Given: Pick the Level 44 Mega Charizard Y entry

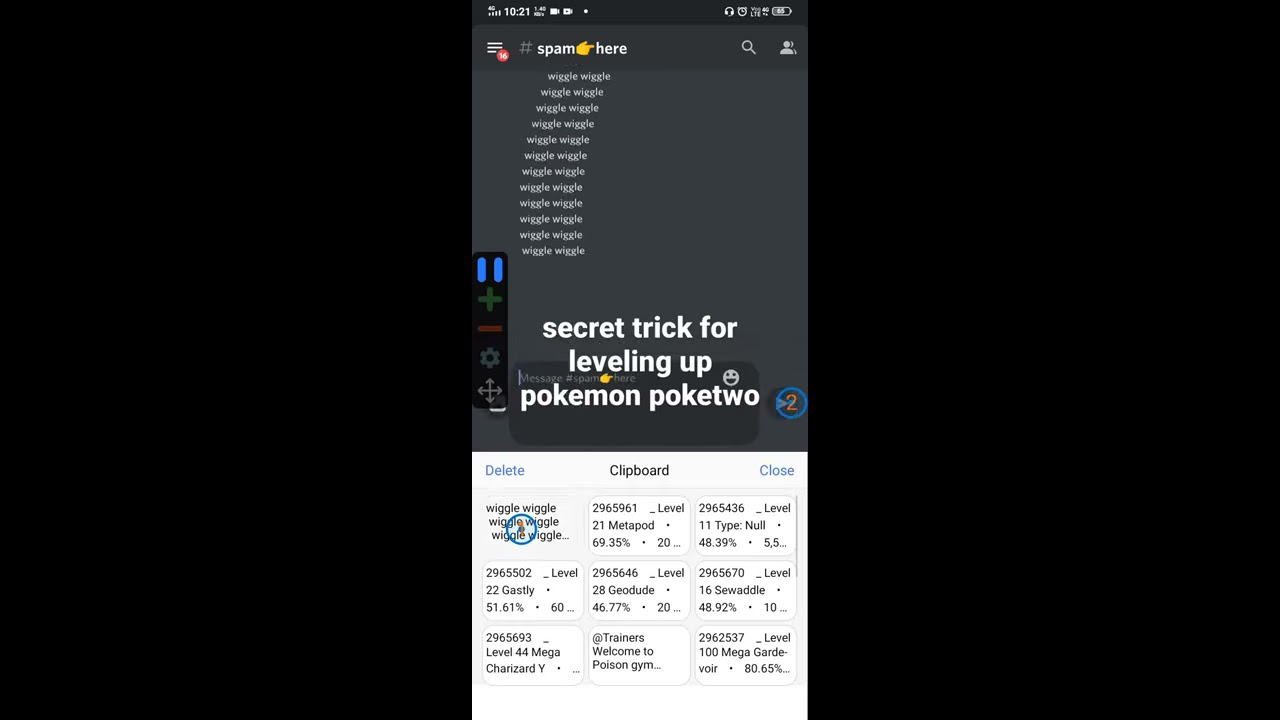Looking at the screenshot, I should (531, 653).
